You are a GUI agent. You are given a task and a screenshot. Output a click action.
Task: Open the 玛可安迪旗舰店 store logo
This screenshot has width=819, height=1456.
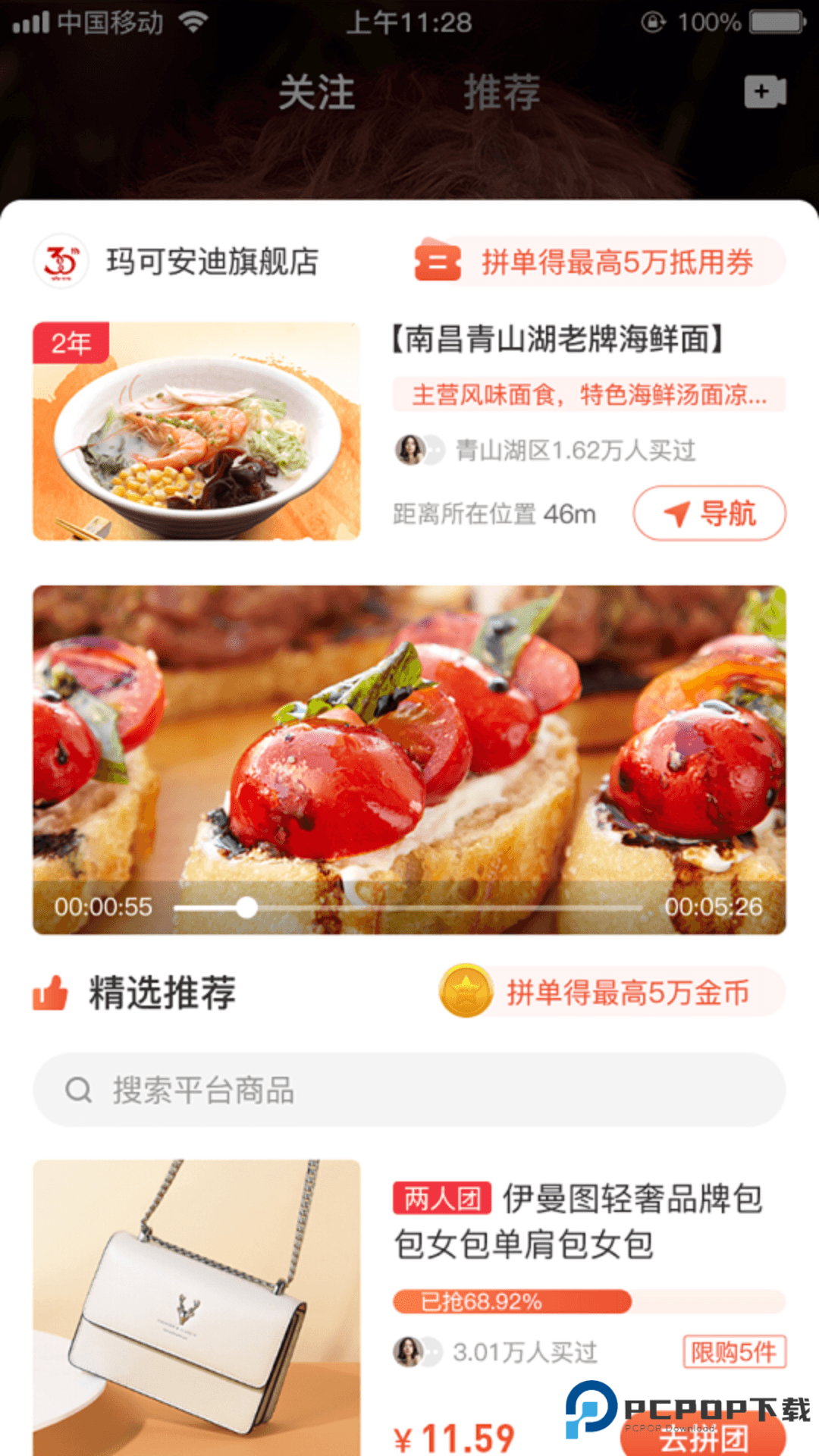point(61,262)
